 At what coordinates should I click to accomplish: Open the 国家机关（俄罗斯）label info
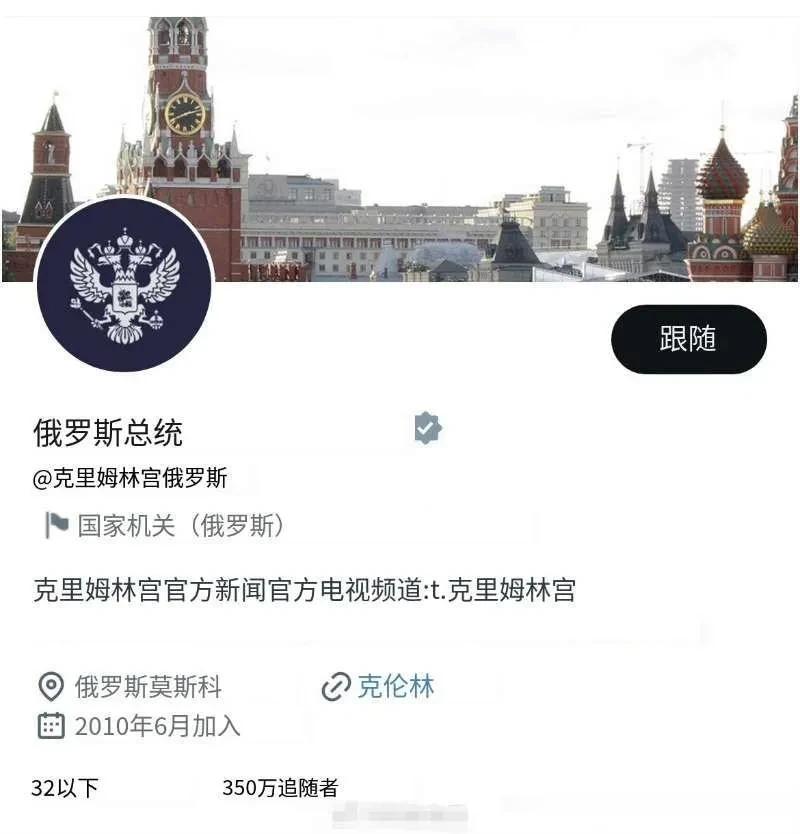coord(180,526)
